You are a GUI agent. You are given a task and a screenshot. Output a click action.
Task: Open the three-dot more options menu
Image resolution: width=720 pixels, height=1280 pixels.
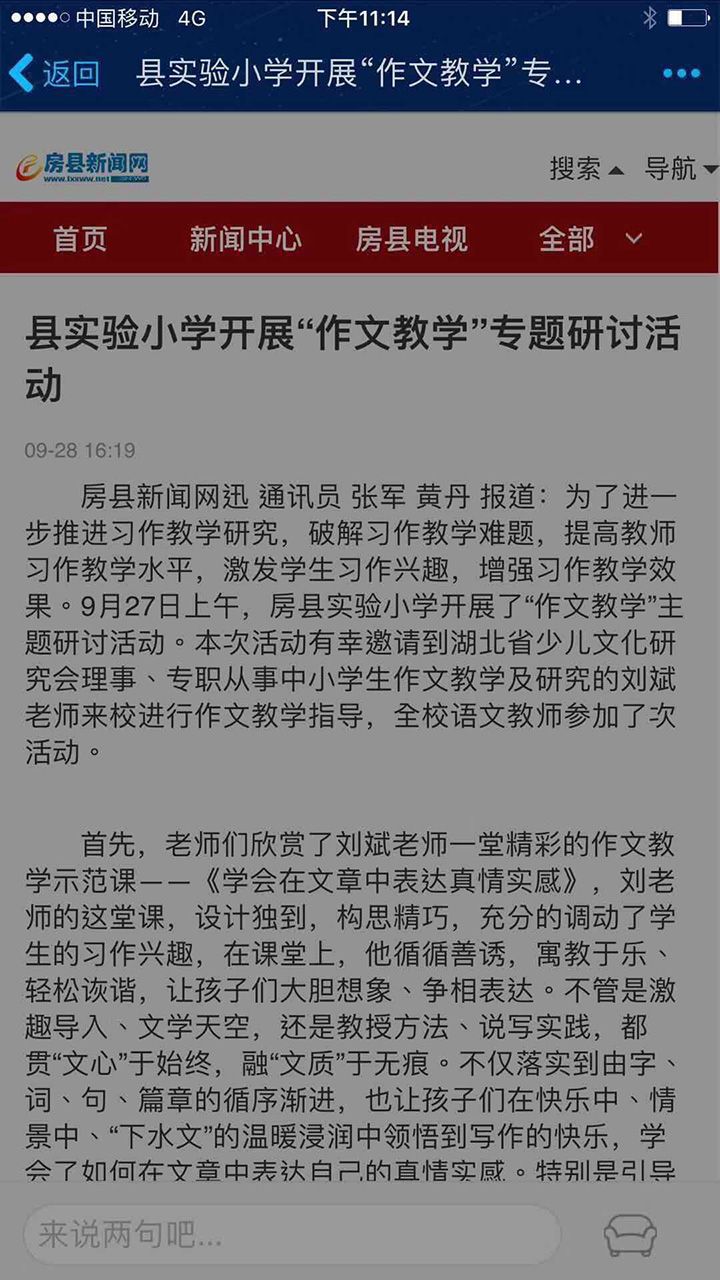(x=682, y=73)
